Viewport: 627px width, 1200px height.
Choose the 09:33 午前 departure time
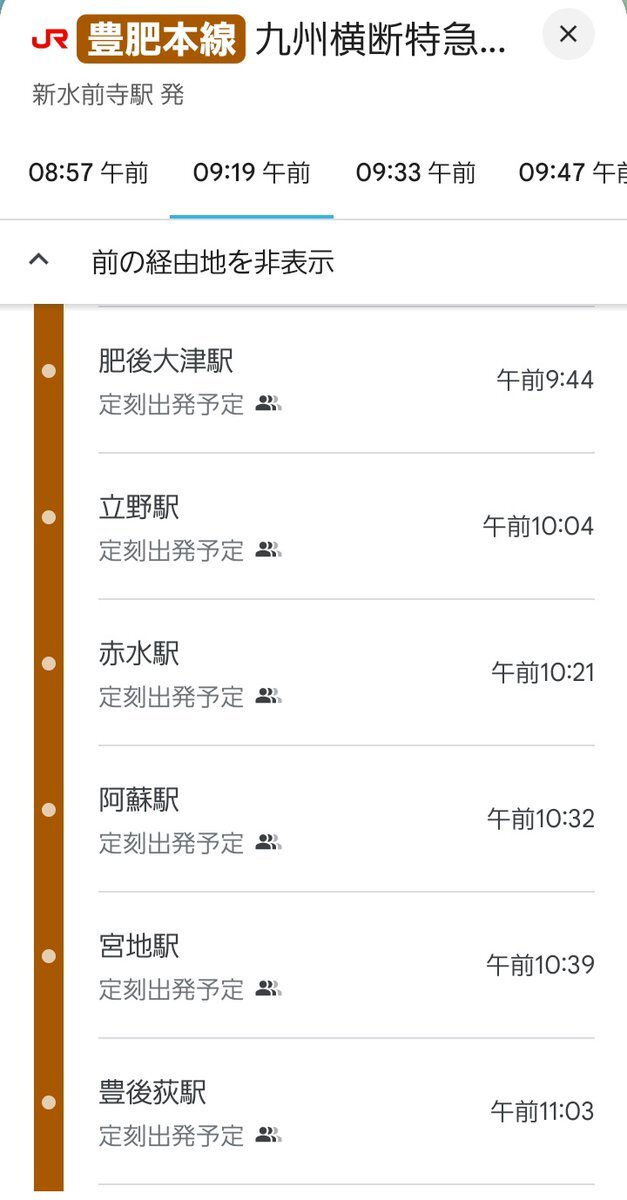click(x=415, y=173)
